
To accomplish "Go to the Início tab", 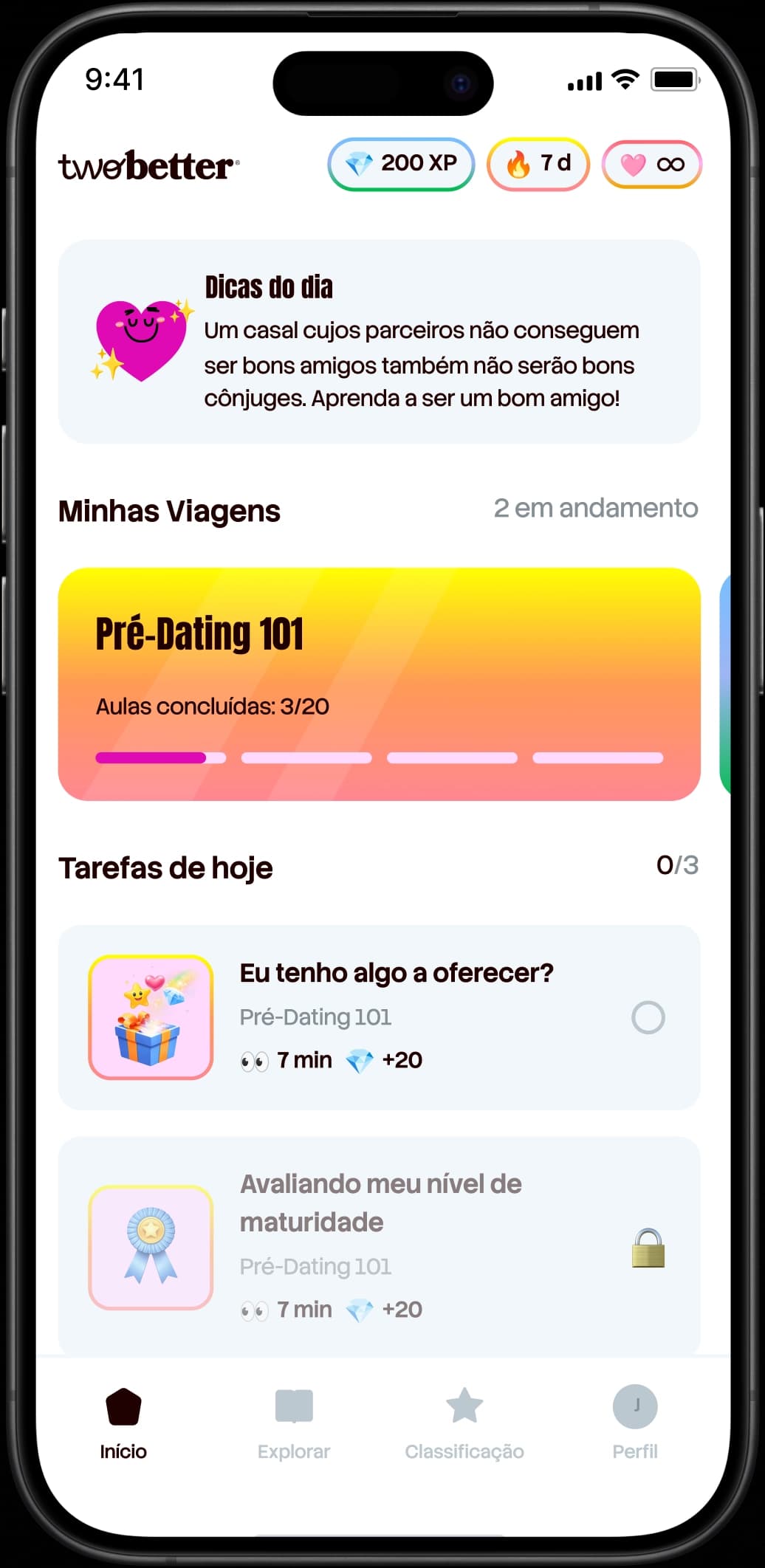I will 123,1424.
